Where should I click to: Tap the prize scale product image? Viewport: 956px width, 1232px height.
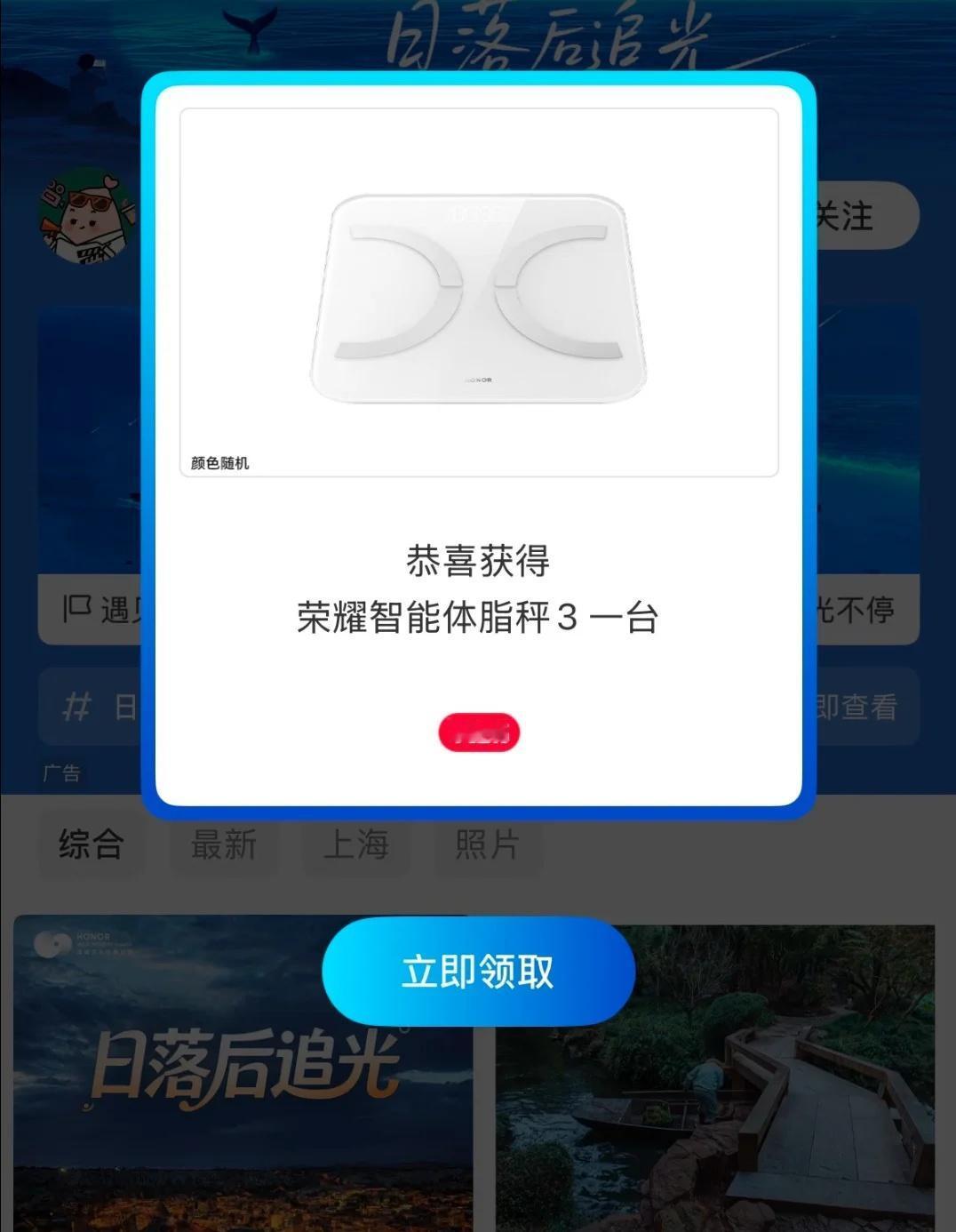coord(478,293)
